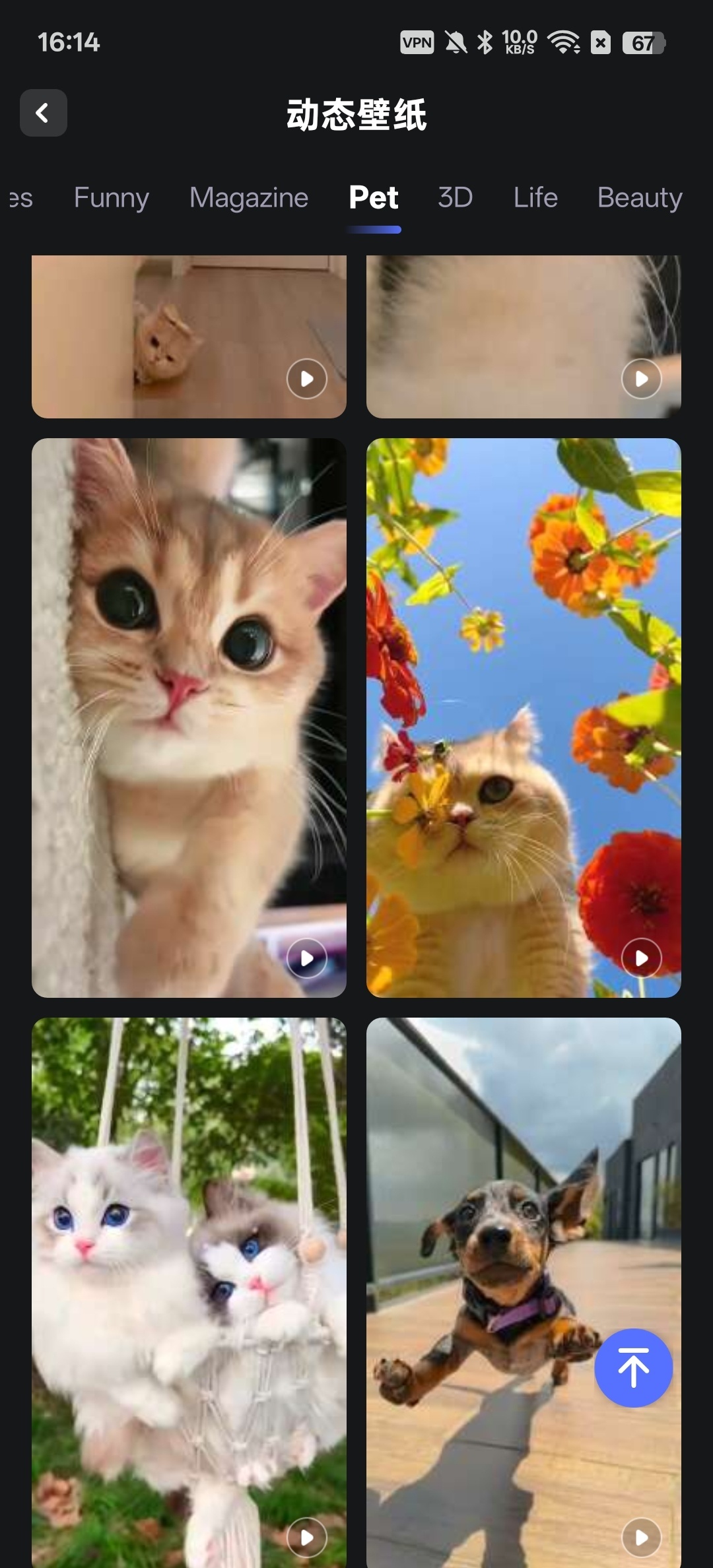Select the 3D tab

point(456,197)
